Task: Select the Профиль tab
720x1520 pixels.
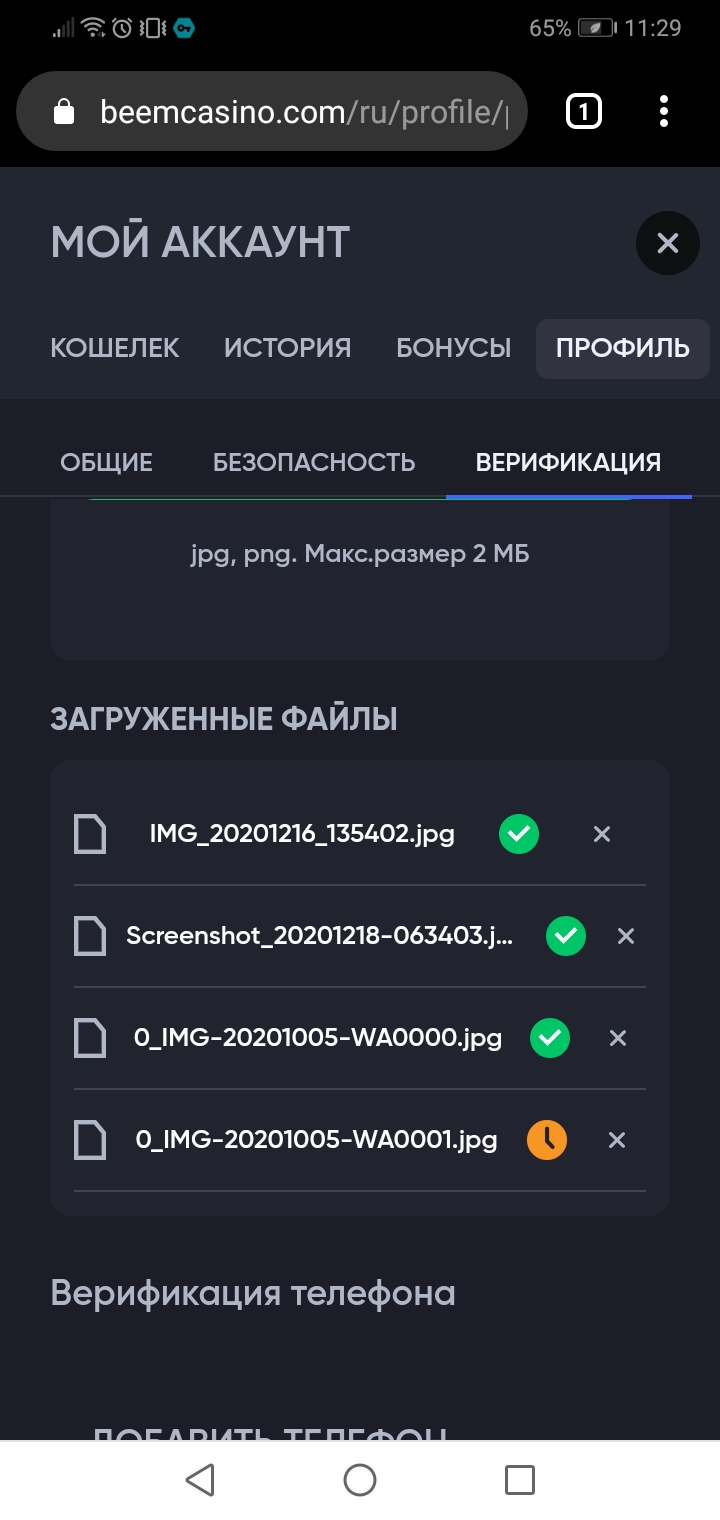Action: pos(622,348)
